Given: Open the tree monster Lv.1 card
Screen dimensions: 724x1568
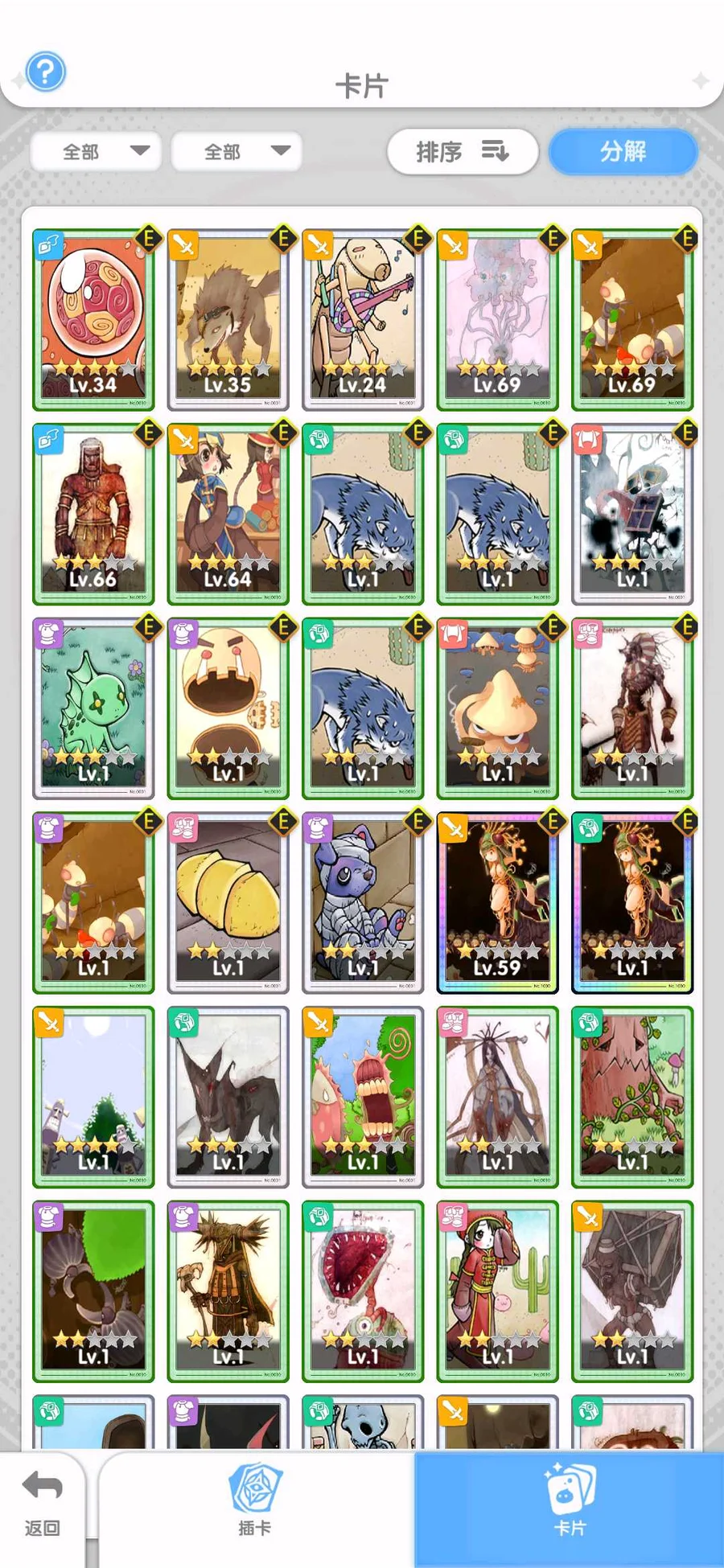Looking at the screenshot, I should (x=632, y=1098).
